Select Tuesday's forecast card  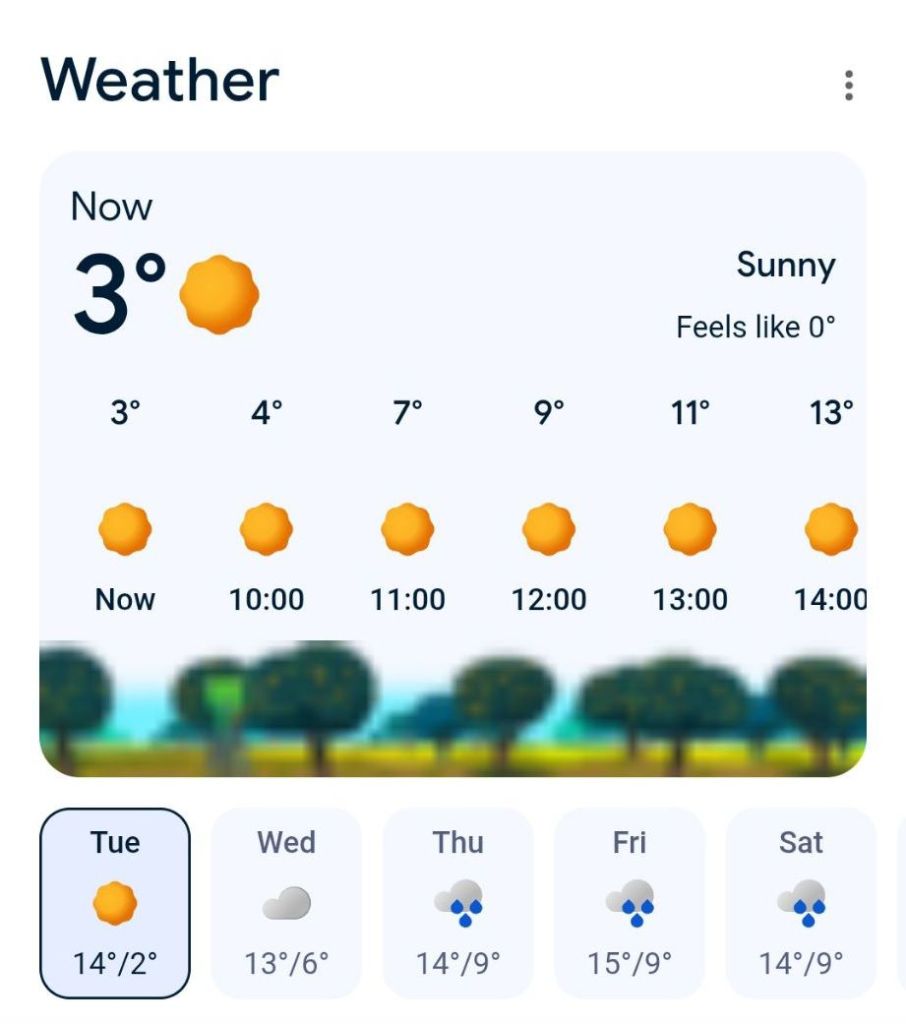coord(115,903)
